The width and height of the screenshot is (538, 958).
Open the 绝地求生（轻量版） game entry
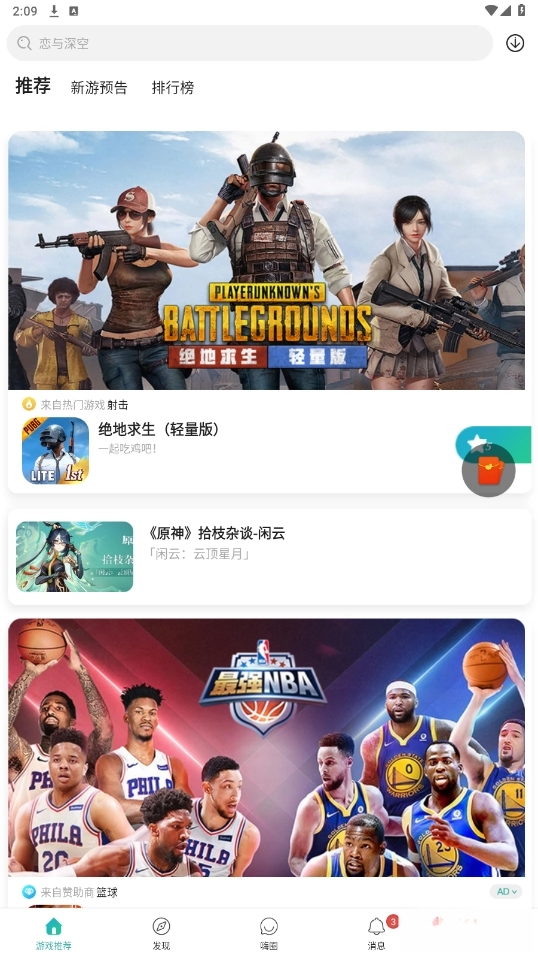159,430
